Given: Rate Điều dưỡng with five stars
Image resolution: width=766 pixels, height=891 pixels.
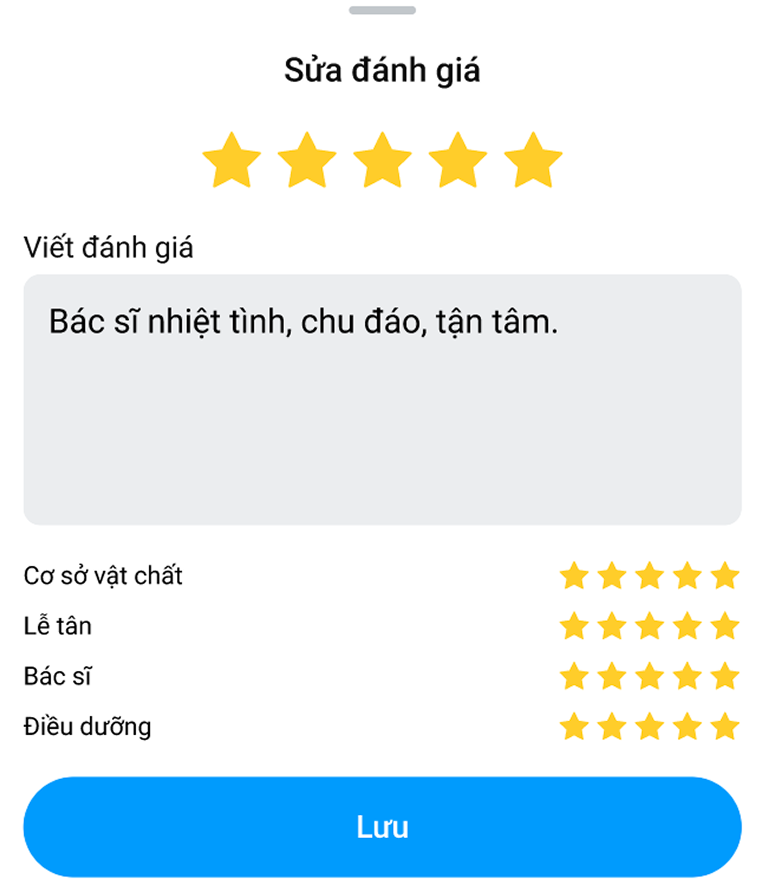Looking at the screenshot, I should [x=725, y=727].
